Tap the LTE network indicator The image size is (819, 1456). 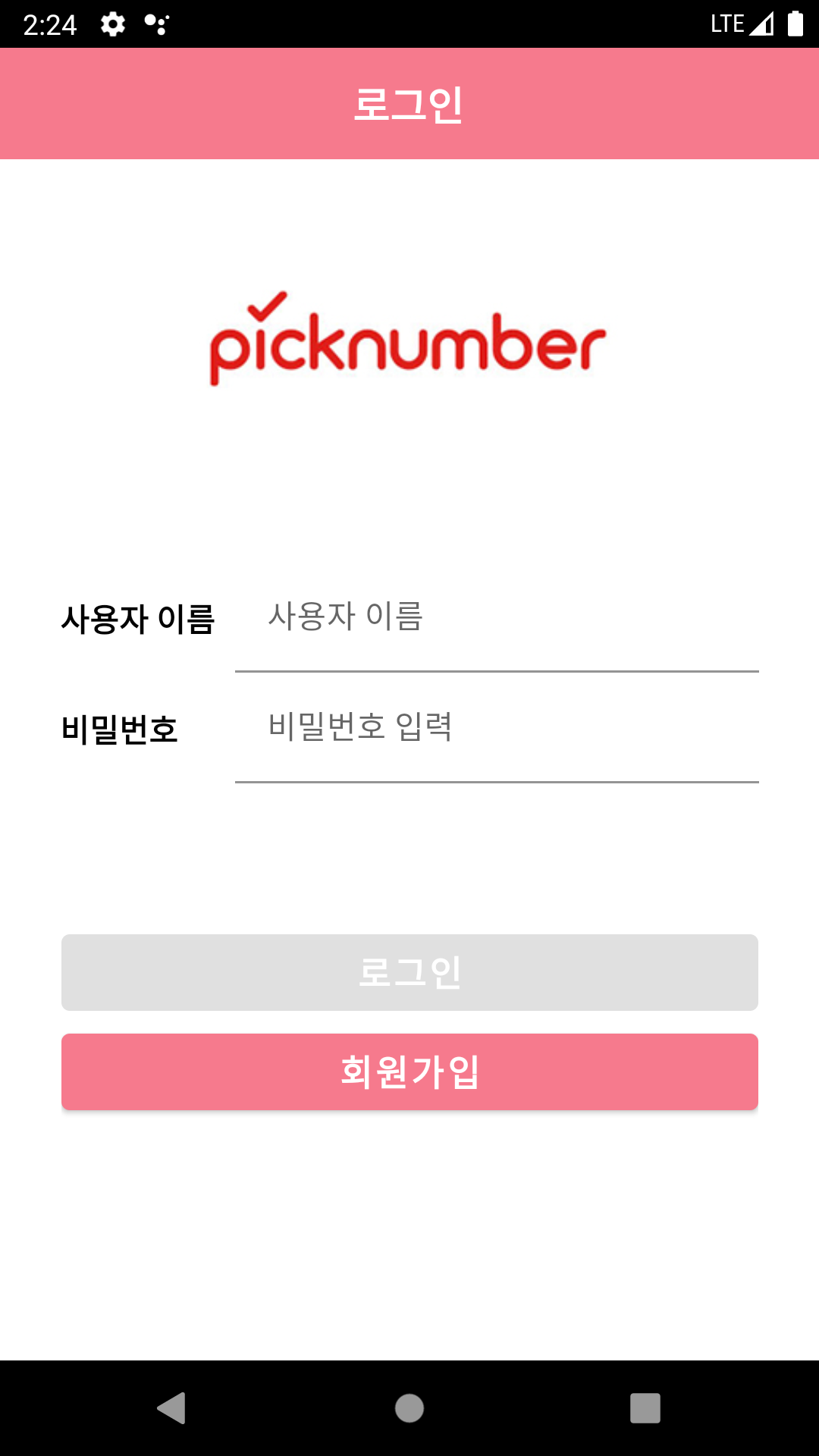(x=726, y=23)
